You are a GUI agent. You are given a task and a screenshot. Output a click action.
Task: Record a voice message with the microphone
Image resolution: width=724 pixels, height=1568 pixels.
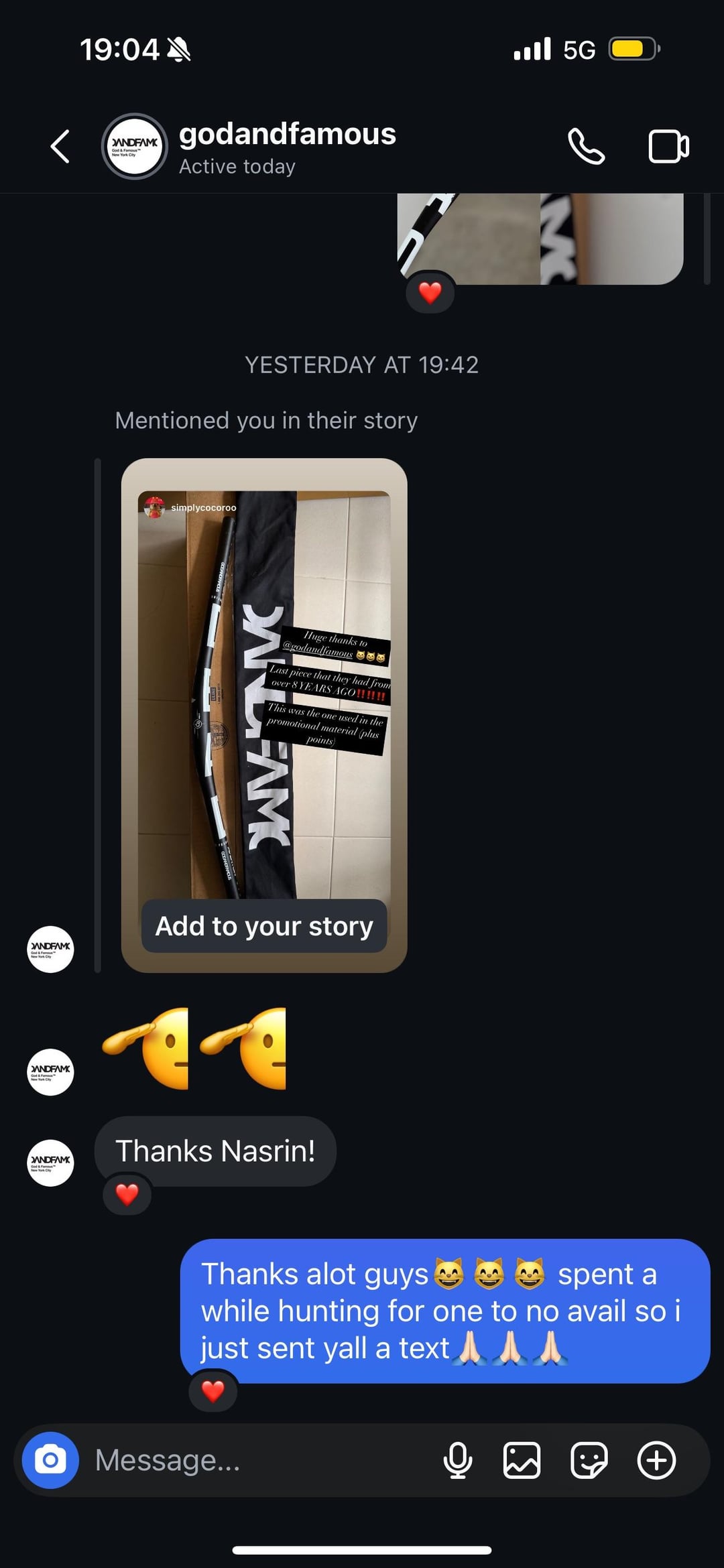pos(458,1460)
